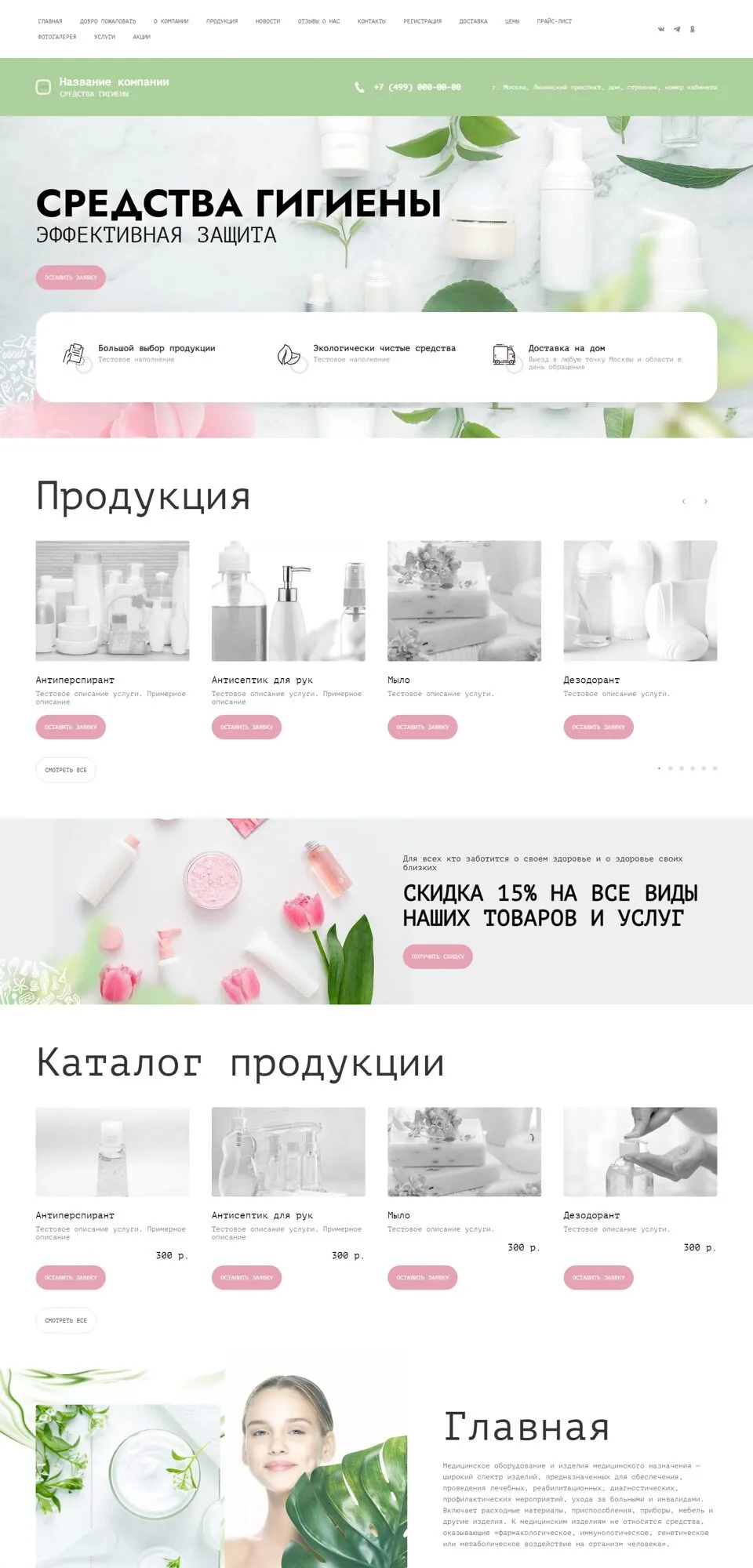Tap Смотреть все under Каталог продукции
Screen dimensions: 753x1568
(66, 1320)
